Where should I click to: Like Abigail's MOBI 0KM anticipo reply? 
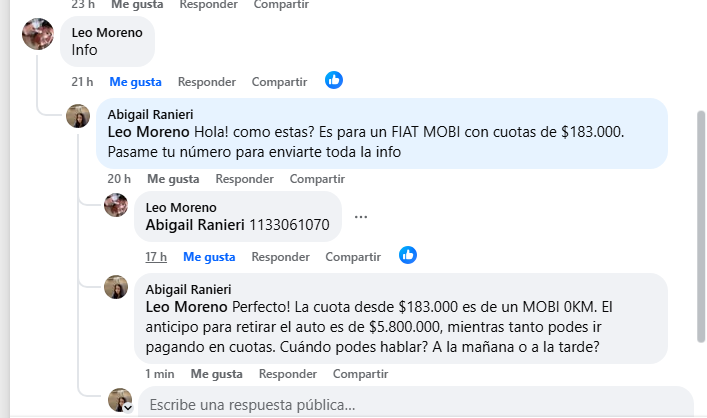tap(217, 373)
